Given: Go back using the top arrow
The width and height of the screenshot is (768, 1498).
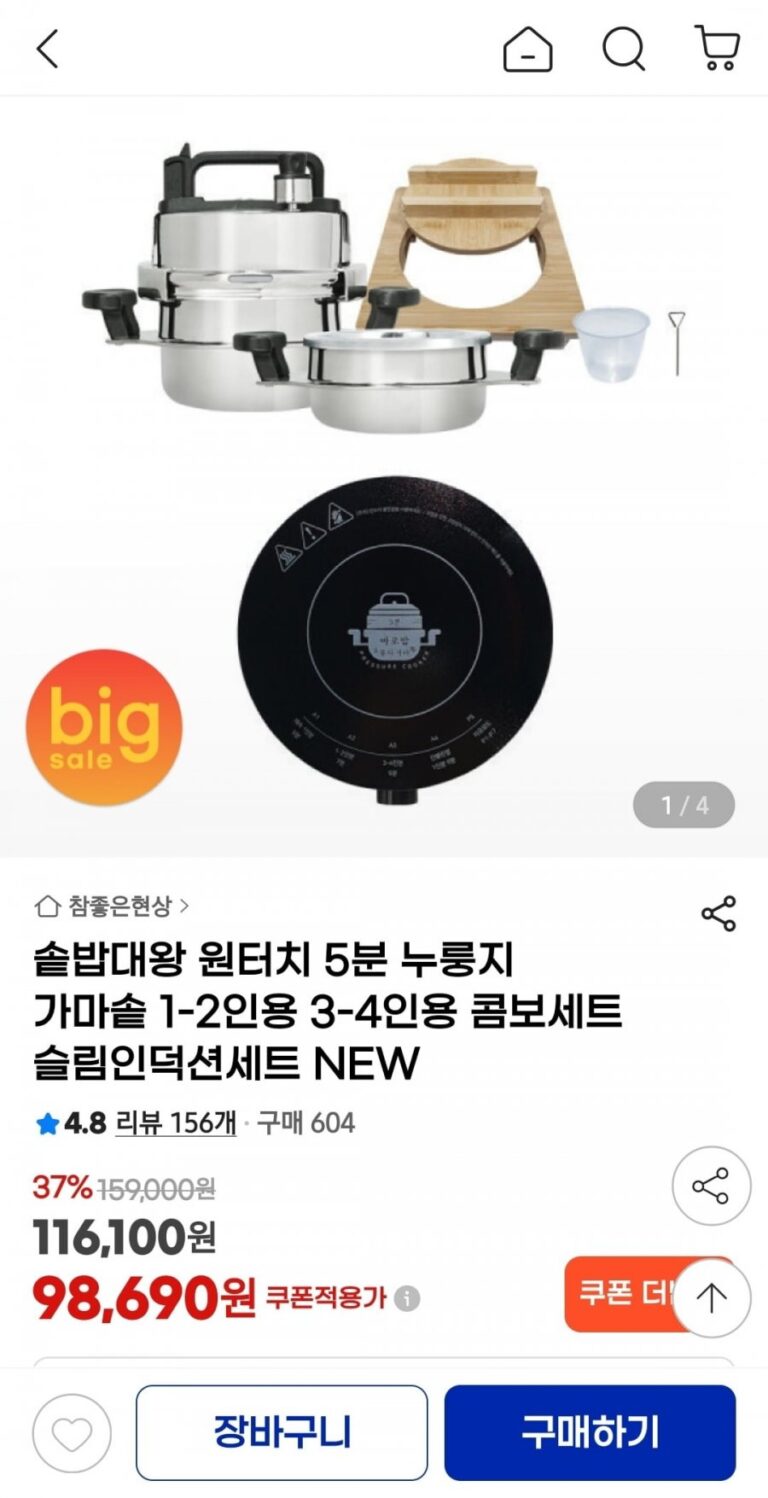Looking at the screenshot, I should (x=47, y=49).
